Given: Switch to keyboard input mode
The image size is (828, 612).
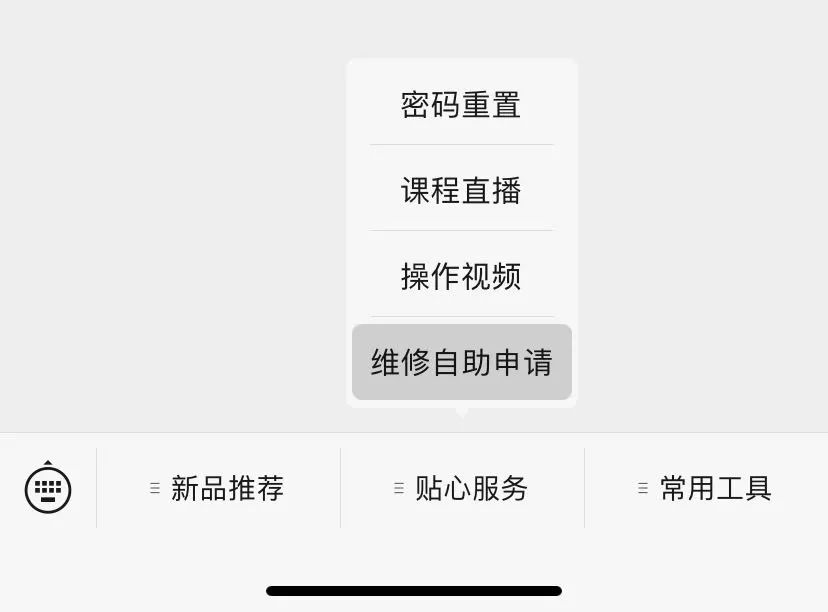Looking at the screenshot, I should 48,488.
